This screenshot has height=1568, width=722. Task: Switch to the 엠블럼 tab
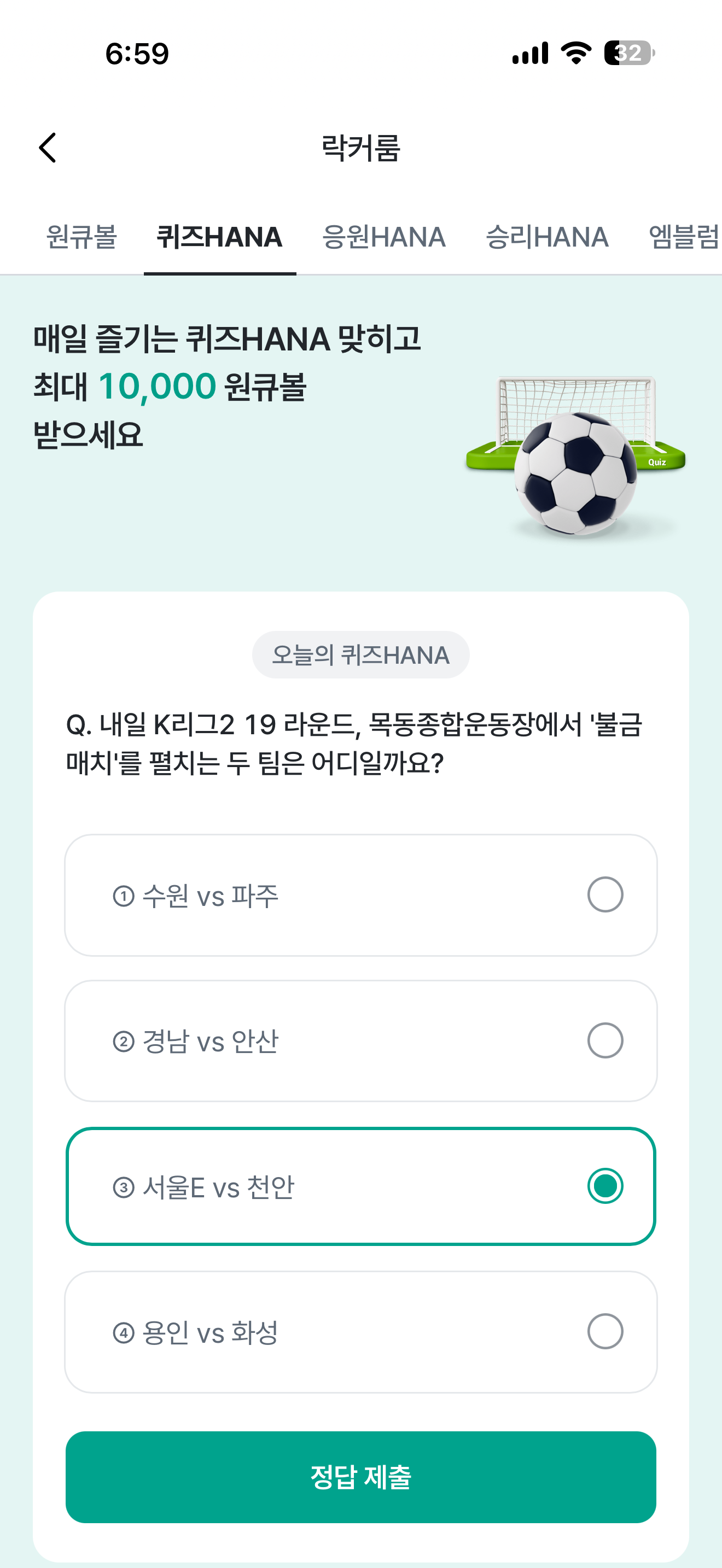tap(684, 237)
